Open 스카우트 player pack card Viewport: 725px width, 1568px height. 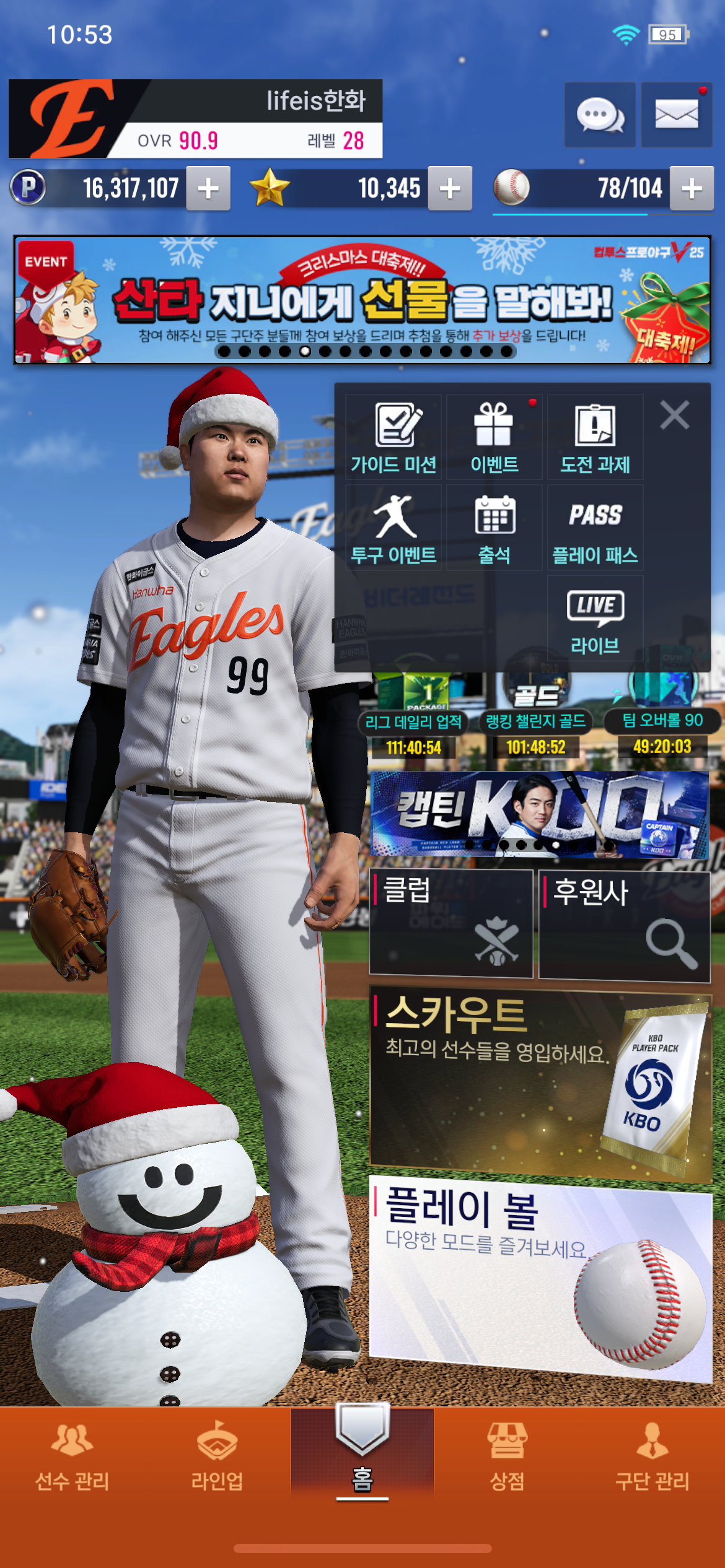tap(539, 1082)
